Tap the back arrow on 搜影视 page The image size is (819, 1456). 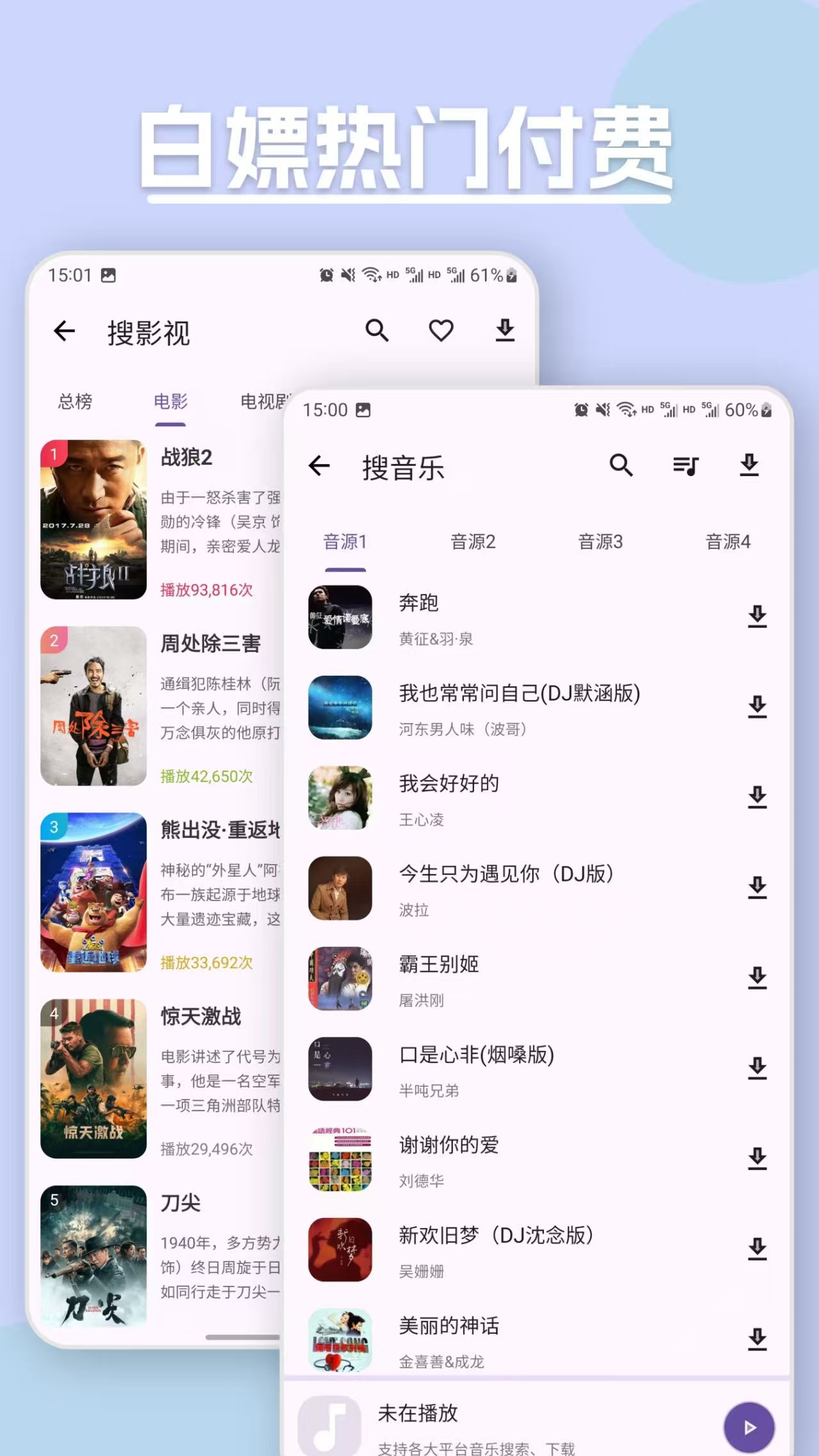coord(64,331)
